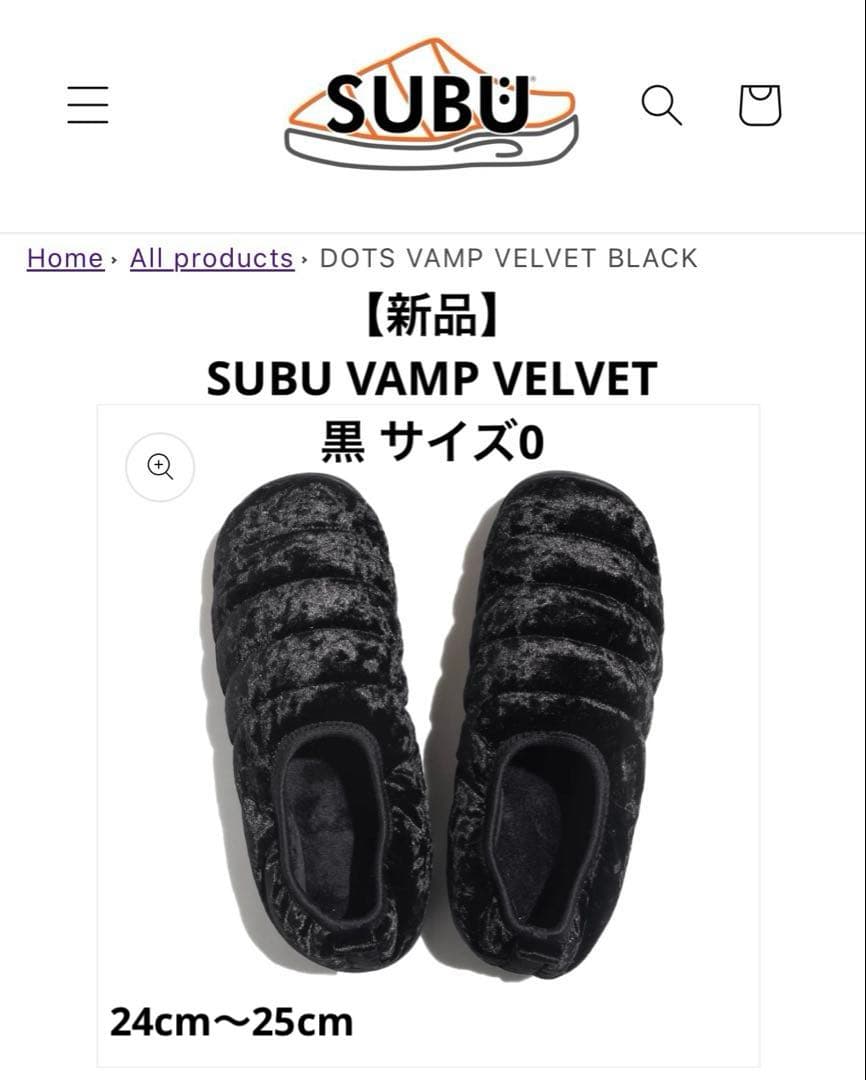Click the magnifying glass on the product photo
The height and width of the screenshot is (1080, 866).
click(x=158, y=466)
